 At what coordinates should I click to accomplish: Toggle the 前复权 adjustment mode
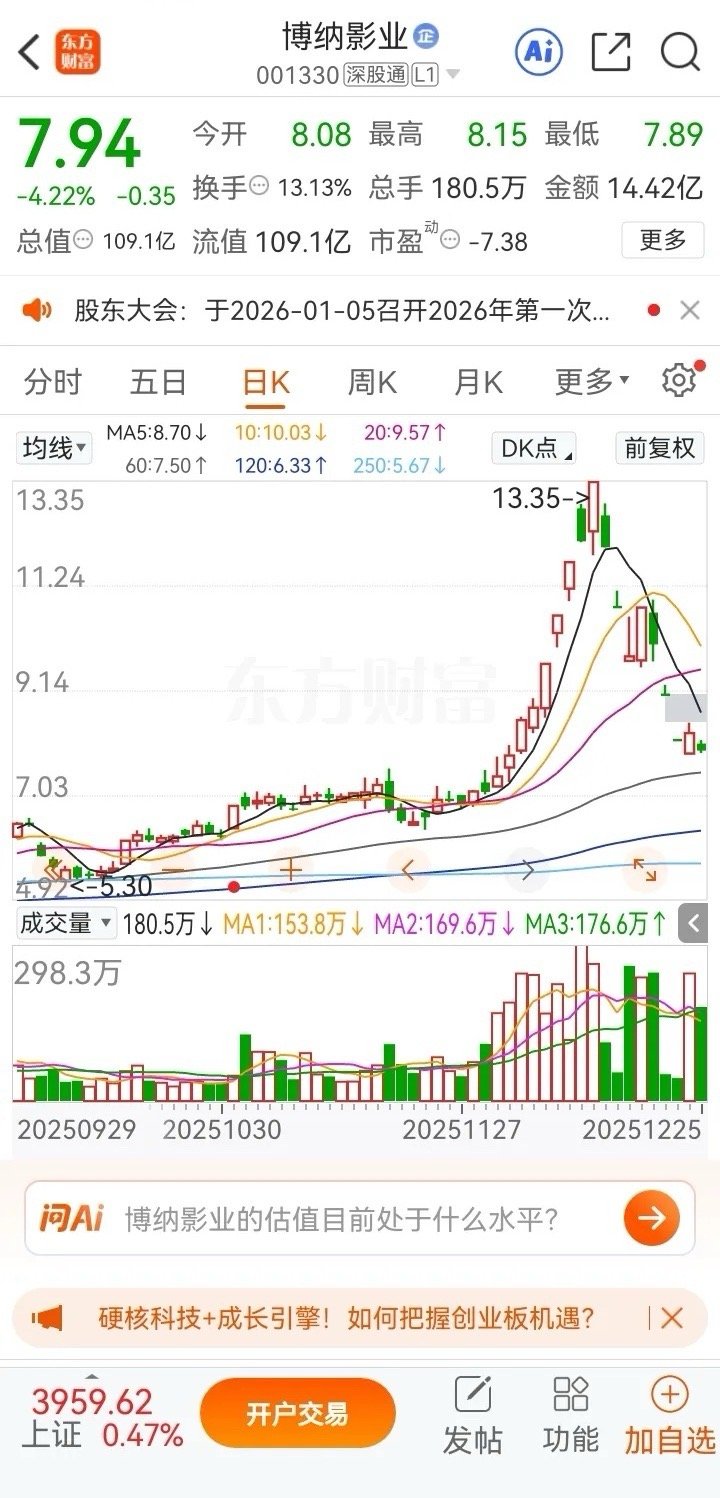tap(659, 448)
